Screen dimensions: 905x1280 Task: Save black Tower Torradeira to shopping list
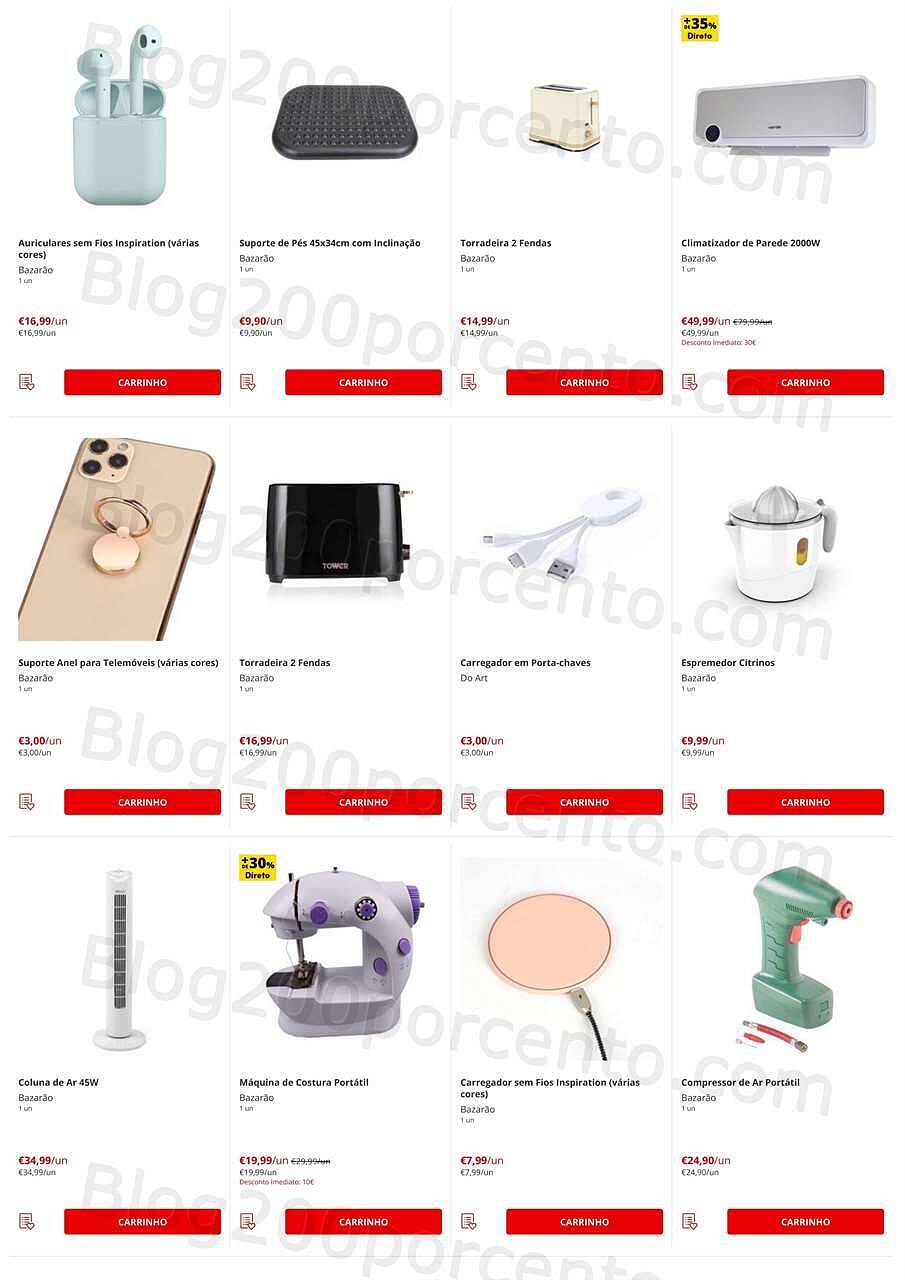(247, 802)
